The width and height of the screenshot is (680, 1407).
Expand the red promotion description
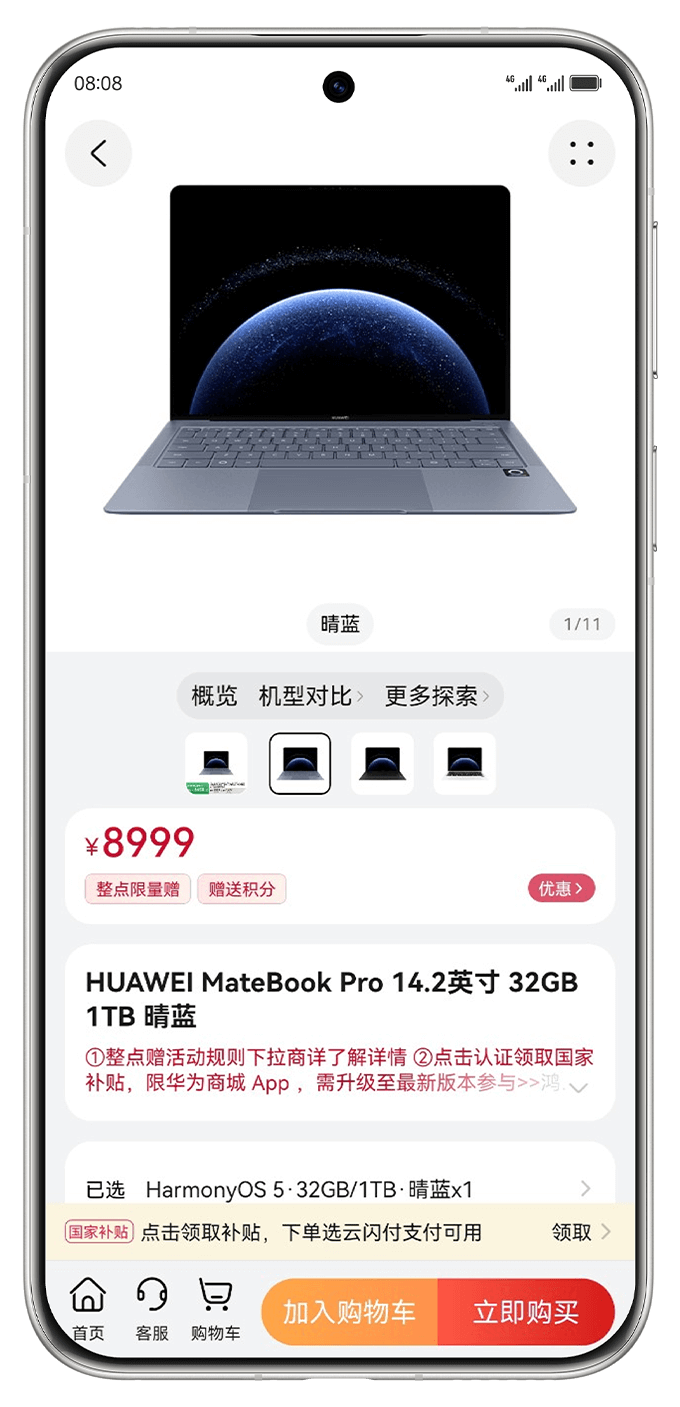pyautogui.click(x=578, y=1087)
